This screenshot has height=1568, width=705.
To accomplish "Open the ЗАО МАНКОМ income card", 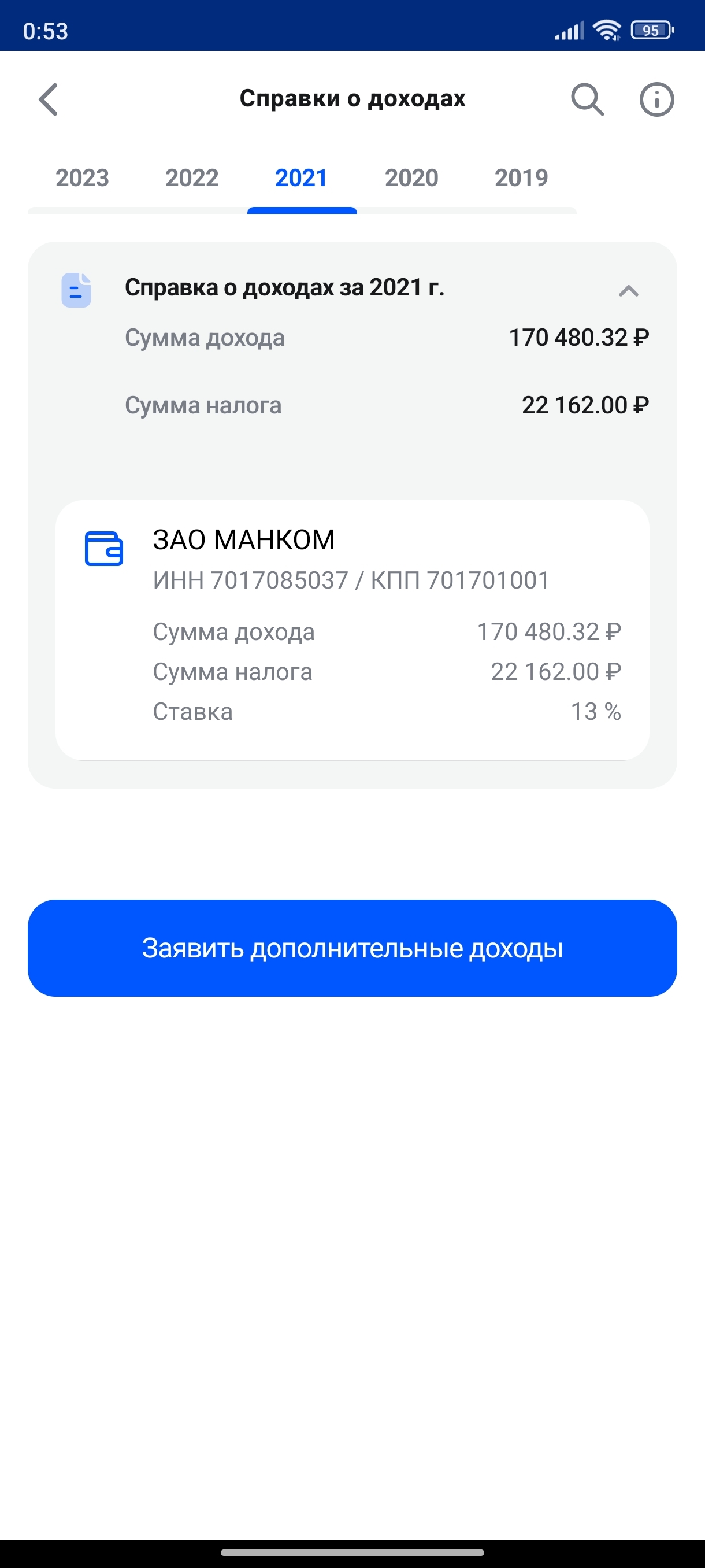I will coord(352,630).
